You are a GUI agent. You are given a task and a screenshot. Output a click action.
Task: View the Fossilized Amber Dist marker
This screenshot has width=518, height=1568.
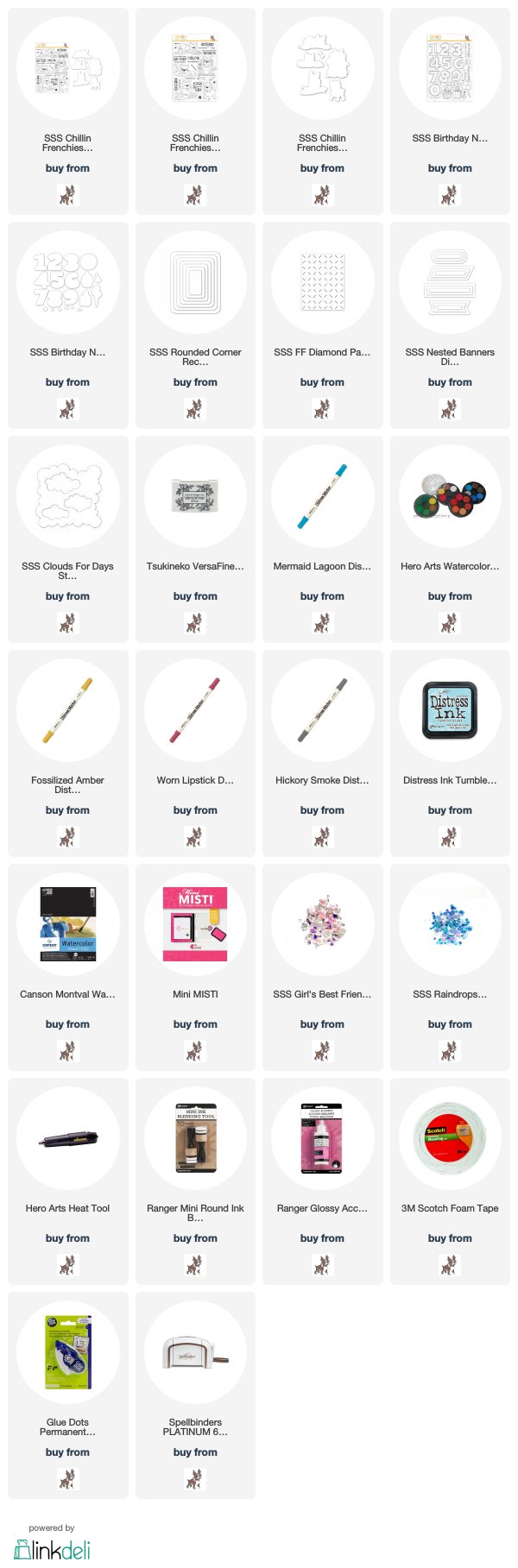68,710
